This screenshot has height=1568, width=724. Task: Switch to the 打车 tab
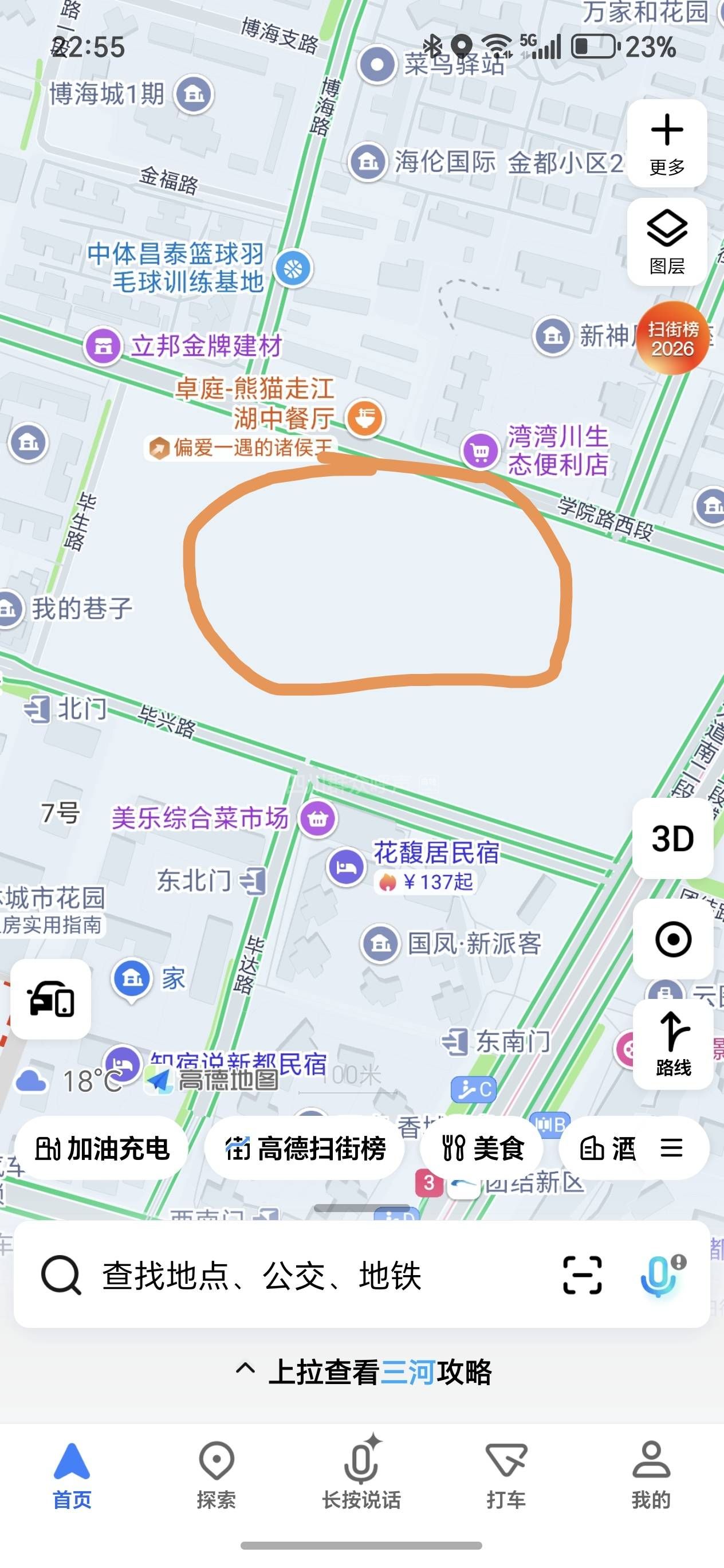coord(506,1474)
